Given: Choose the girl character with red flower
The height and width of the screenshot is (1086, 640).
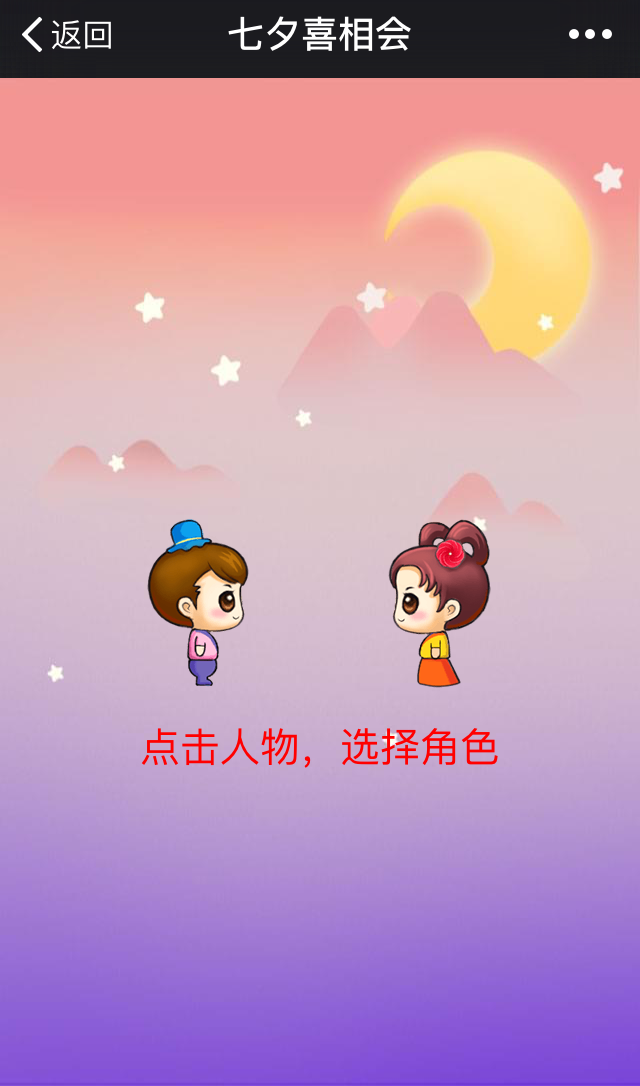Looking at the screenshot, I should tap(440, 603).
